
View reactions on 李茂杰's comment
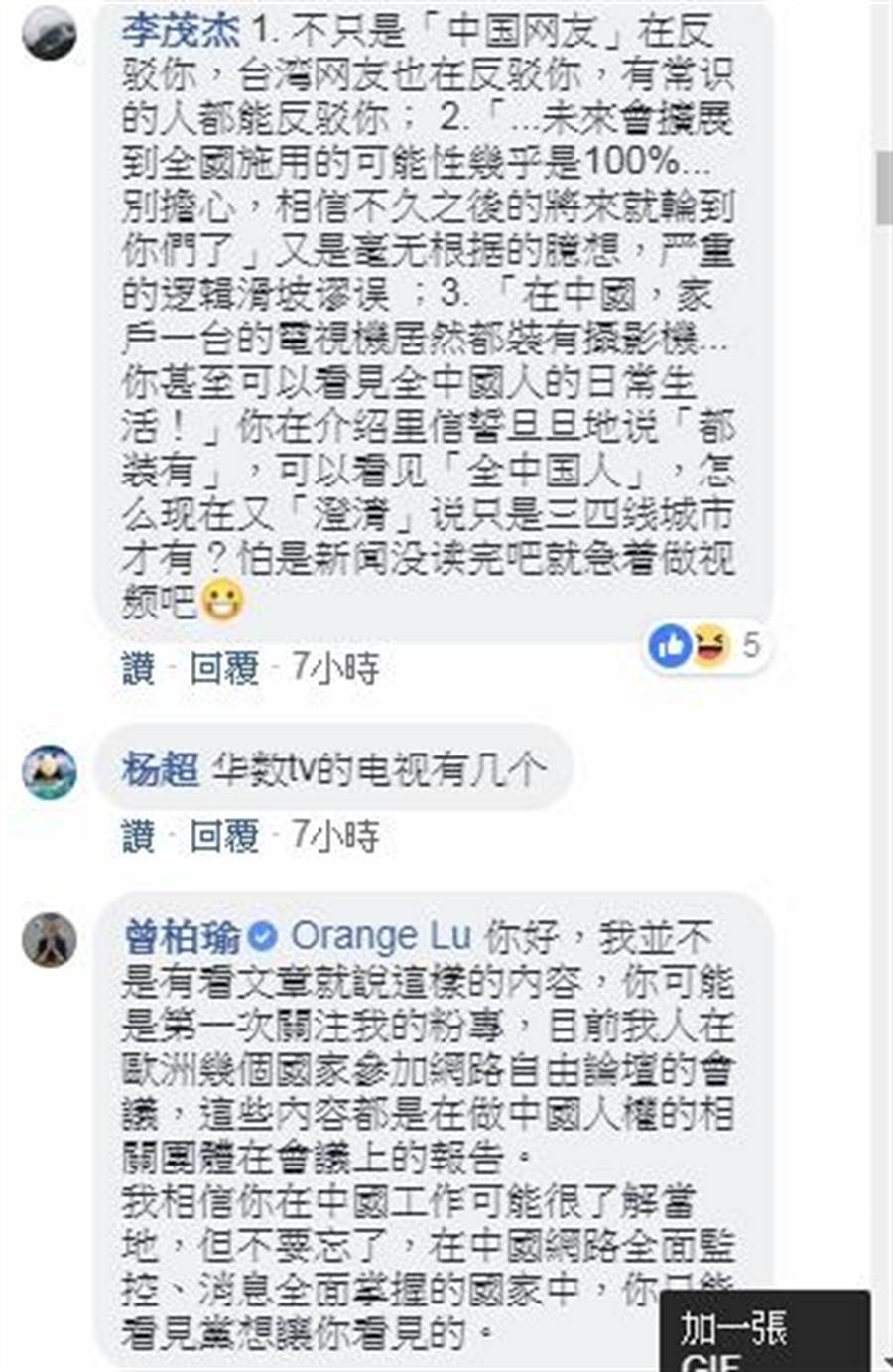[706, 646]
